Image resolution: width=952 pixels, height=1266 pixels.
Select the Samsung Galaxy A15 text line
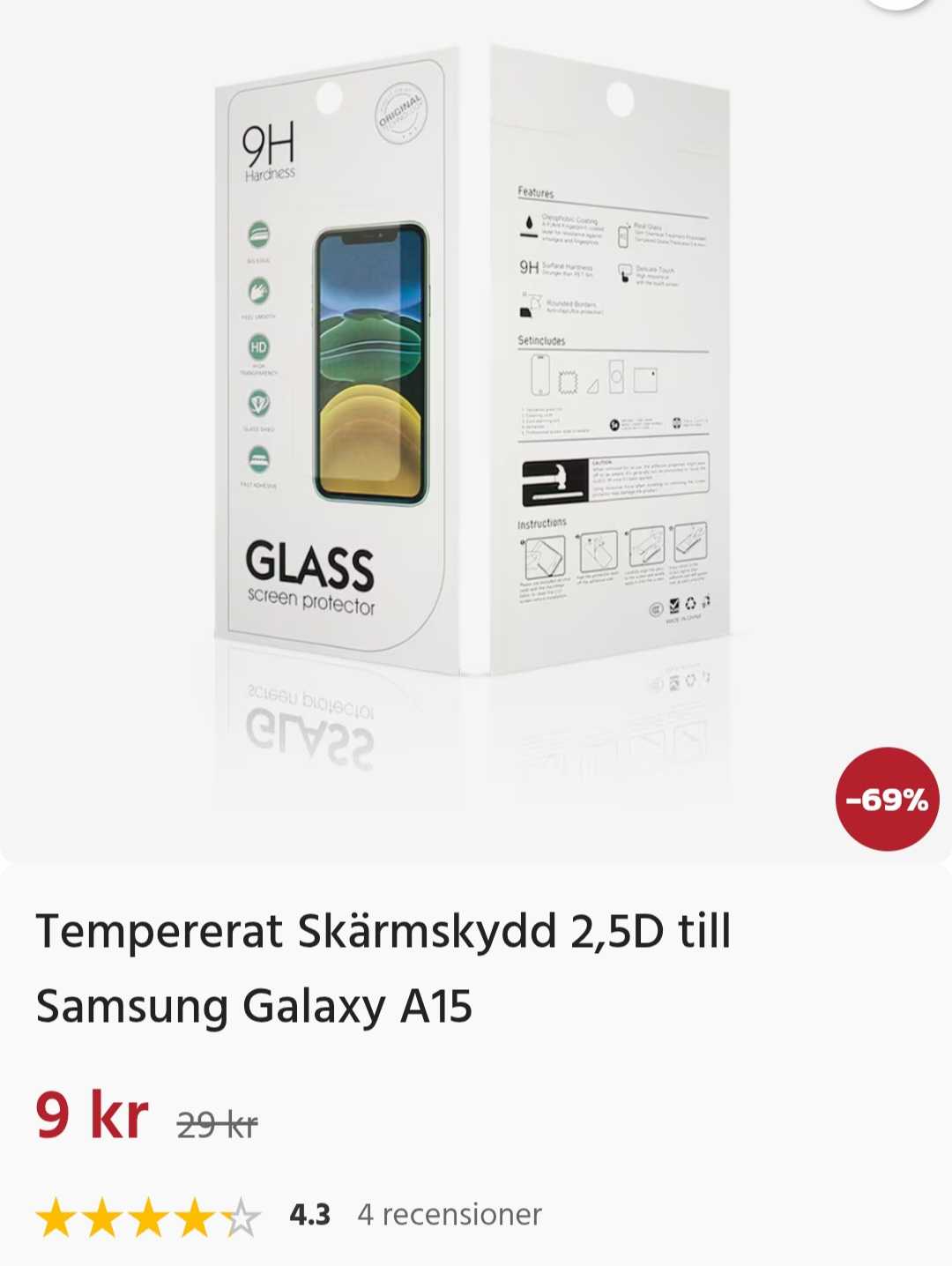coord(256,1006)
